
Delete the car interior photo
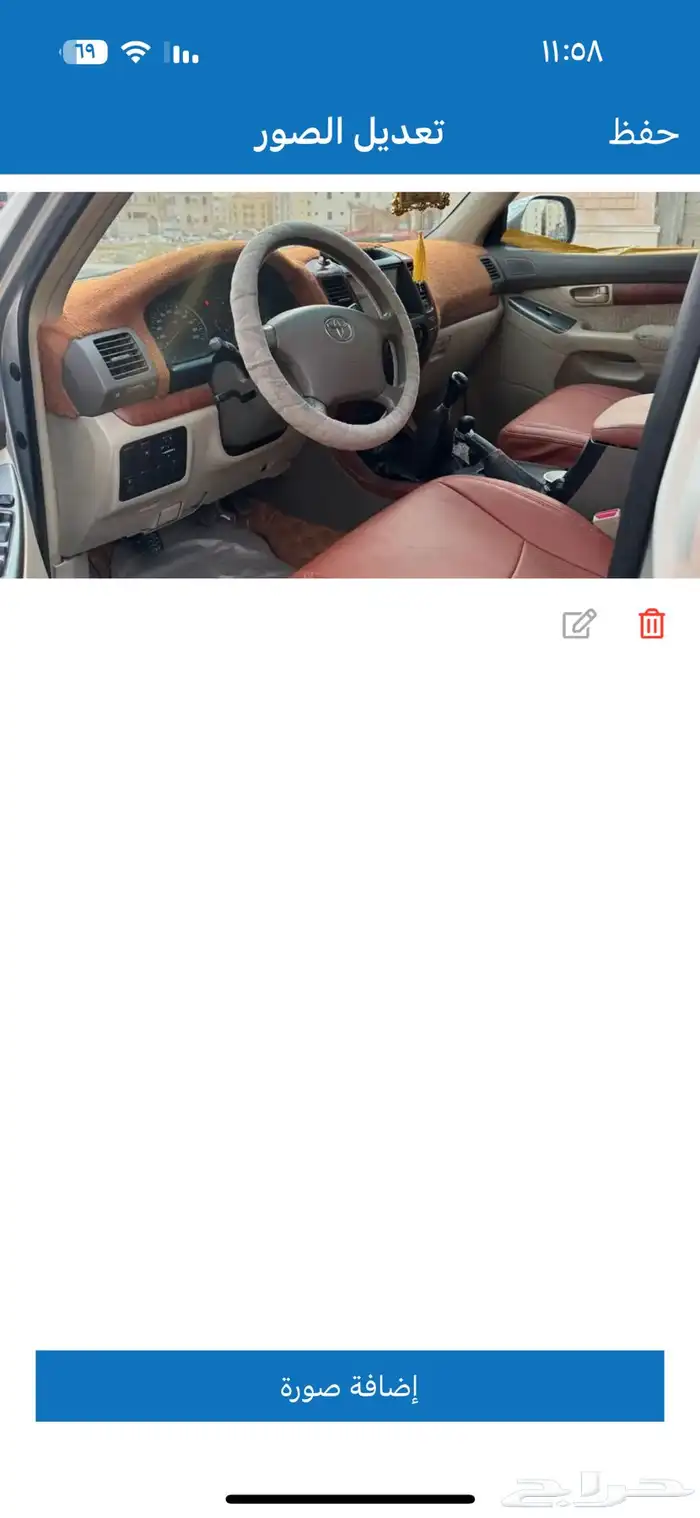tap(651, 624)
